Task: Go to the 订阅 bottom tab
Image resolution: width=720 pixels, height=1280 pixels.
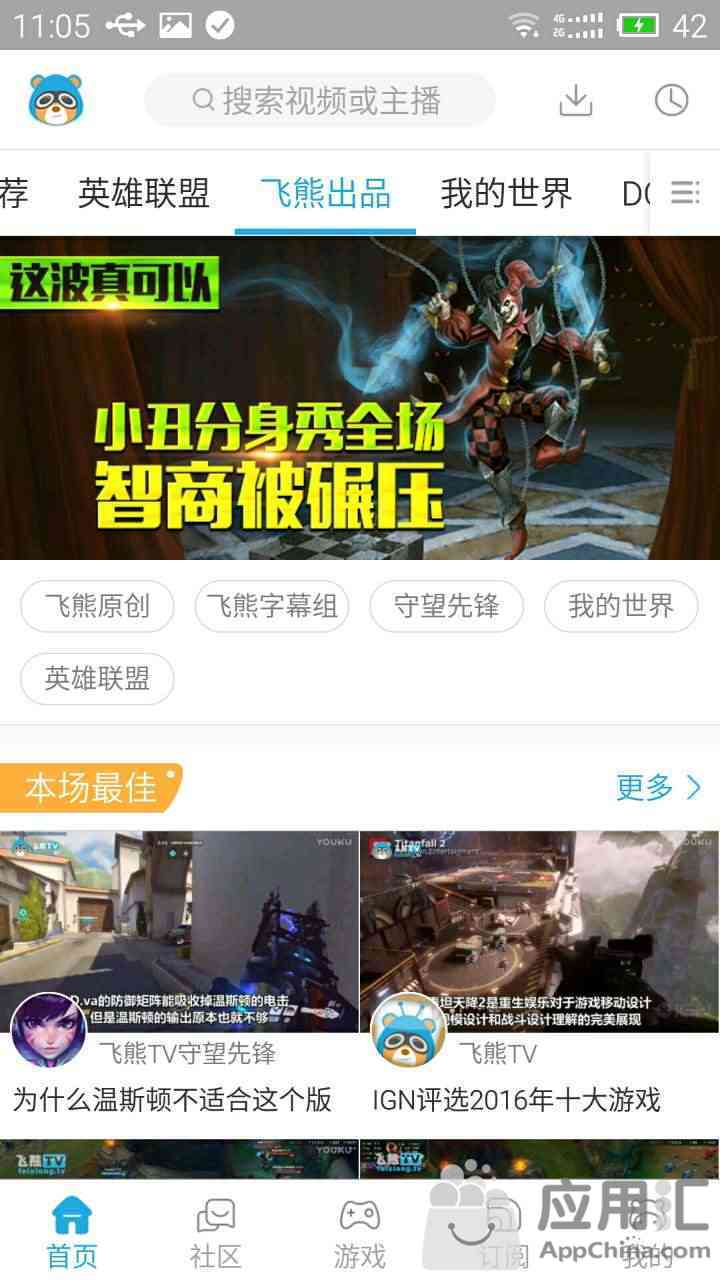Action: coord(503,1232)
